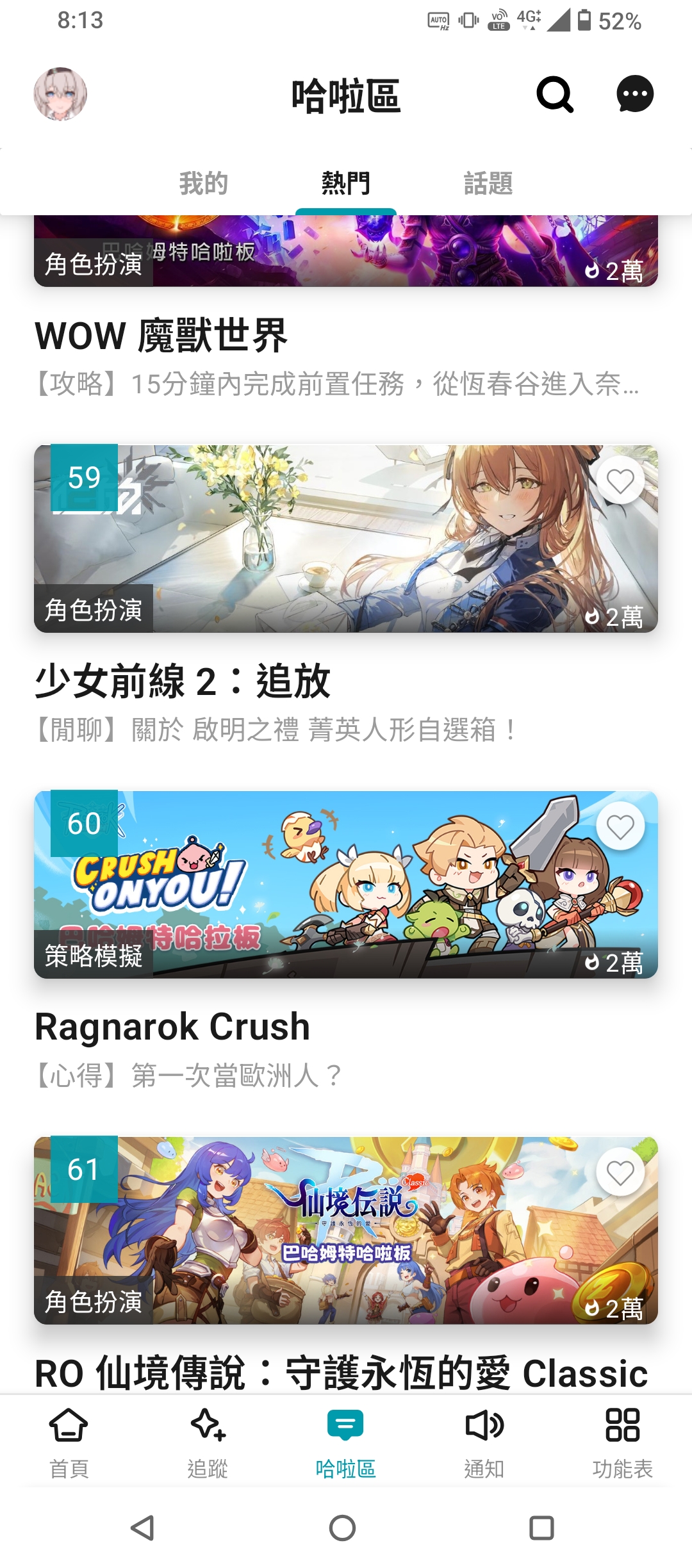Open search in 哈啦區
This screenshot has width=692, height=1568.
tap(555, 94)
